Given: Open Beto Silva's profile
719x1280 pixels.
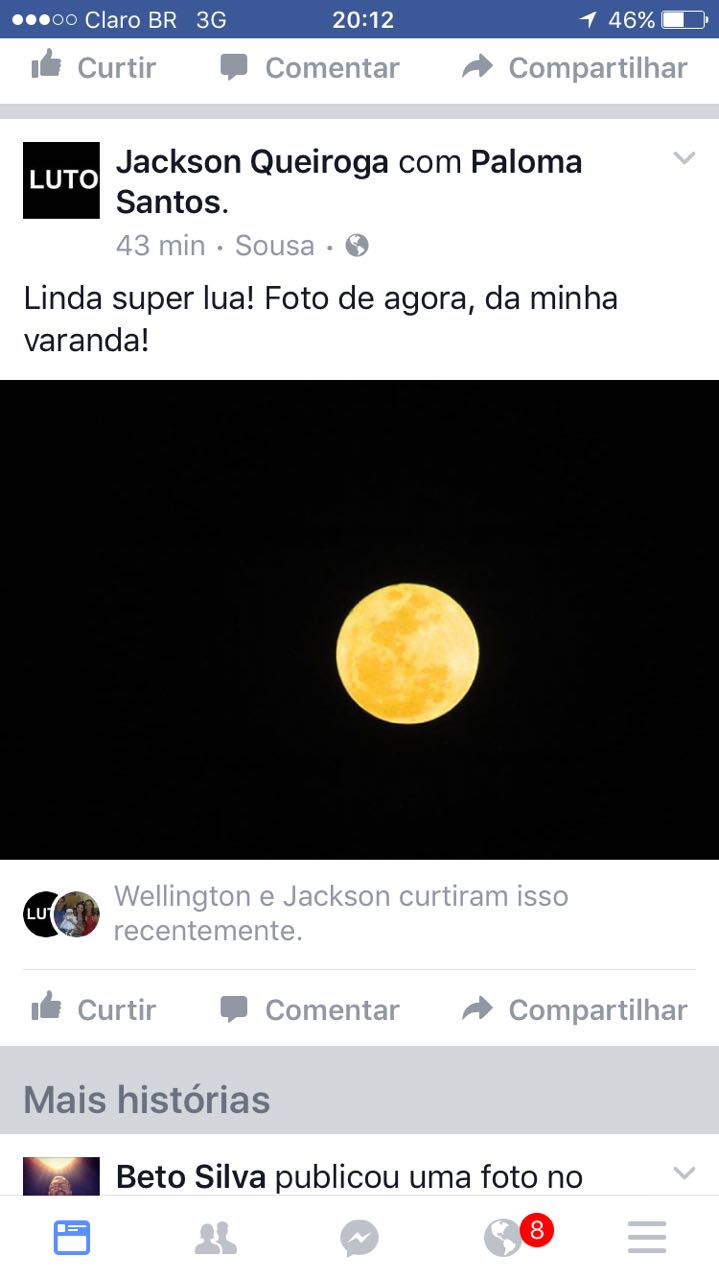Looking at the screenshot, I should point(191,1176).
